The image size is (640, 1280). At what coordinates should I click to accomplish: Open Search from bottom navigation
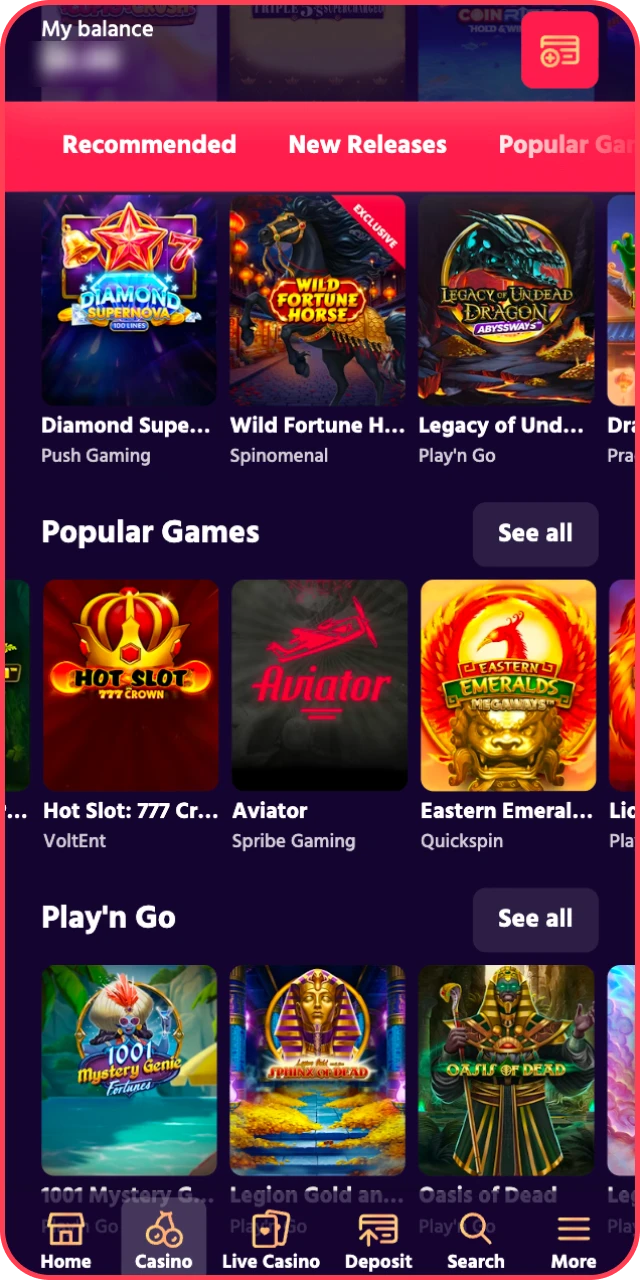pyautogui.click(x=476, y=1240)
